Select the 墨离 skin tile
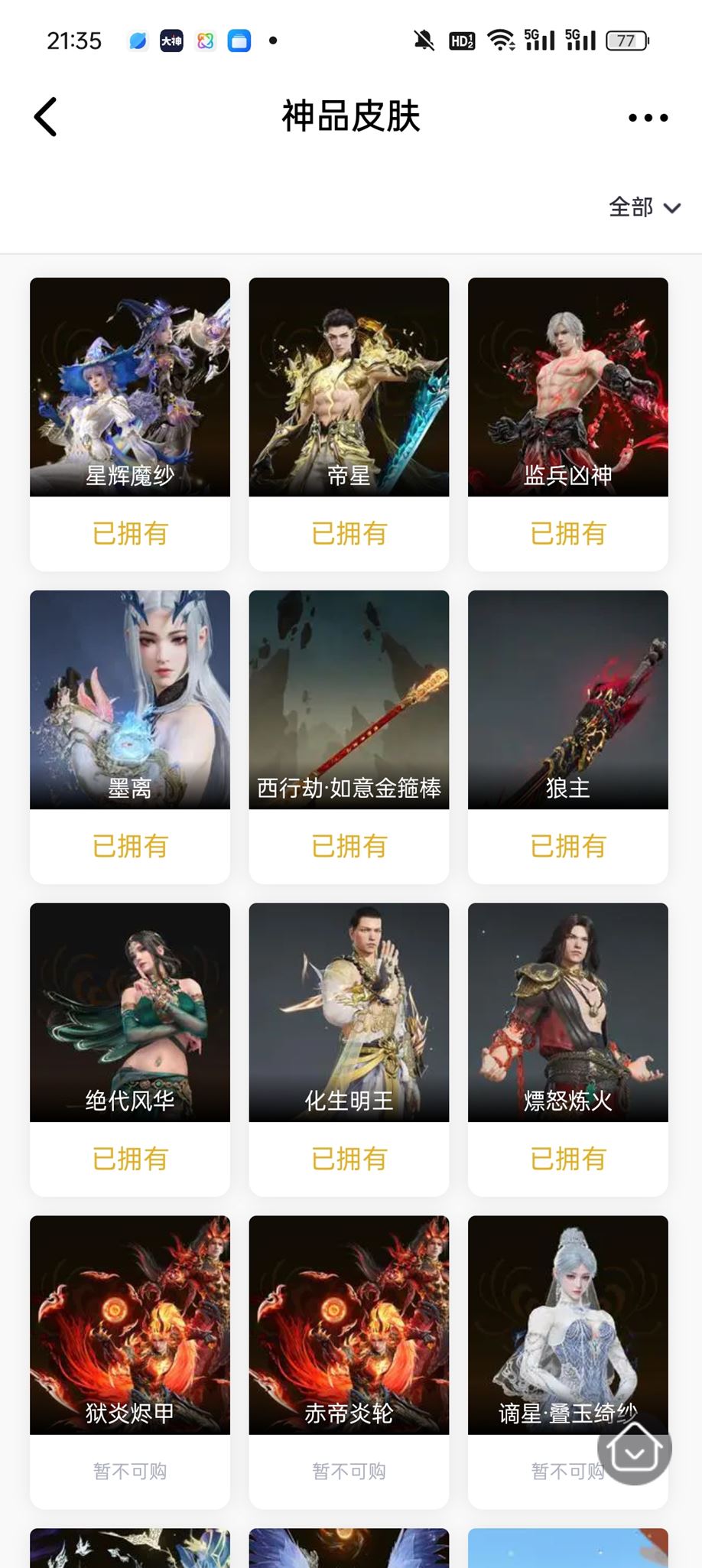 coord(130,737)
